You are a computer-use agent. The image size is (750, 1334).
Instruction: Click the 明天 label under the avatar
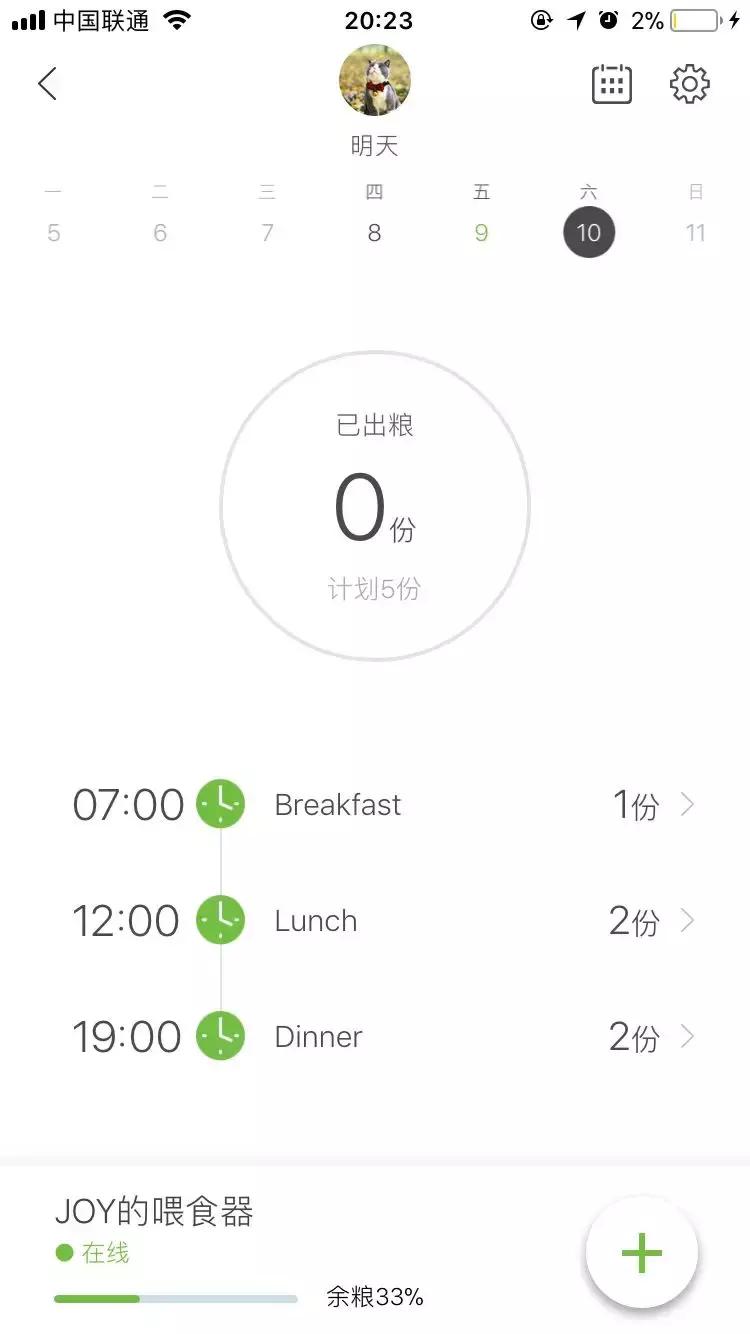[x=375, y=145]
